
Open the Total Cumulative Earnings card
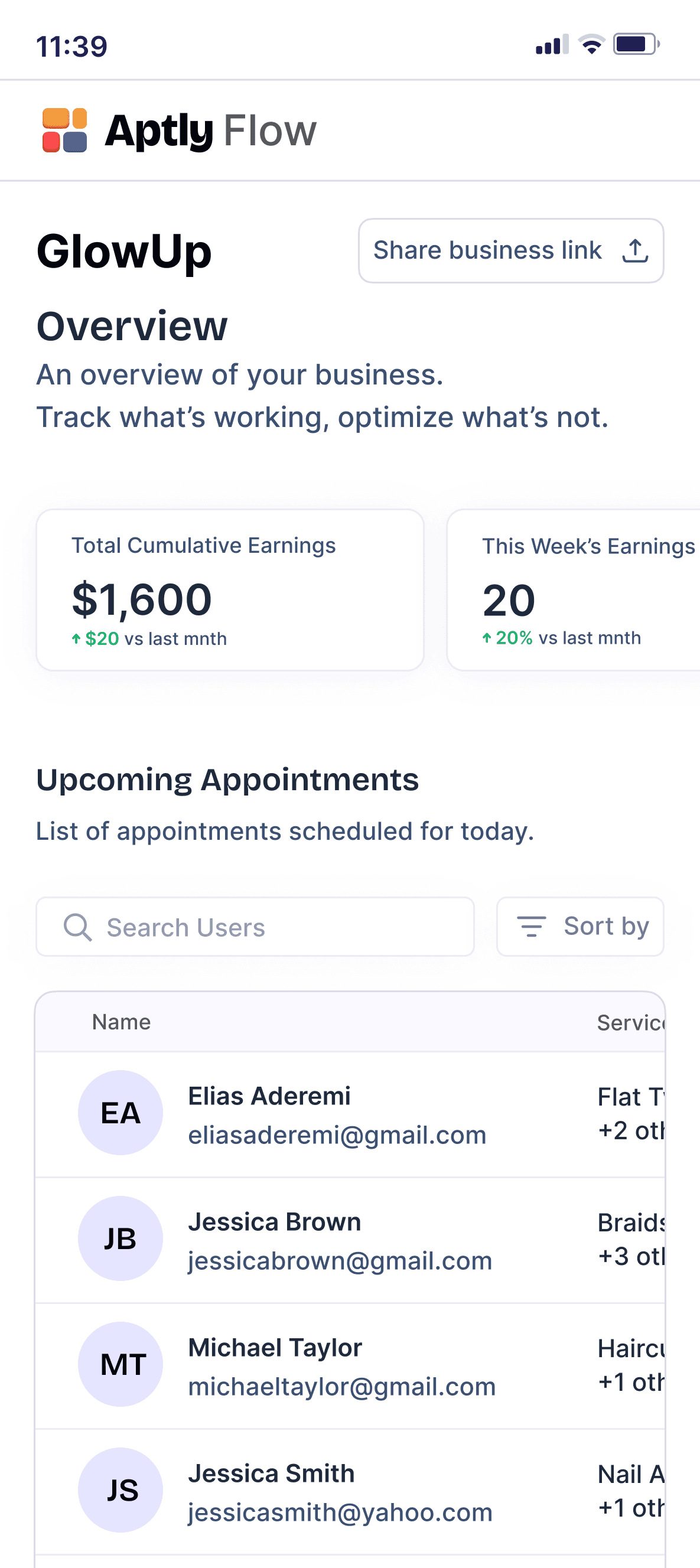pos(229,590)
